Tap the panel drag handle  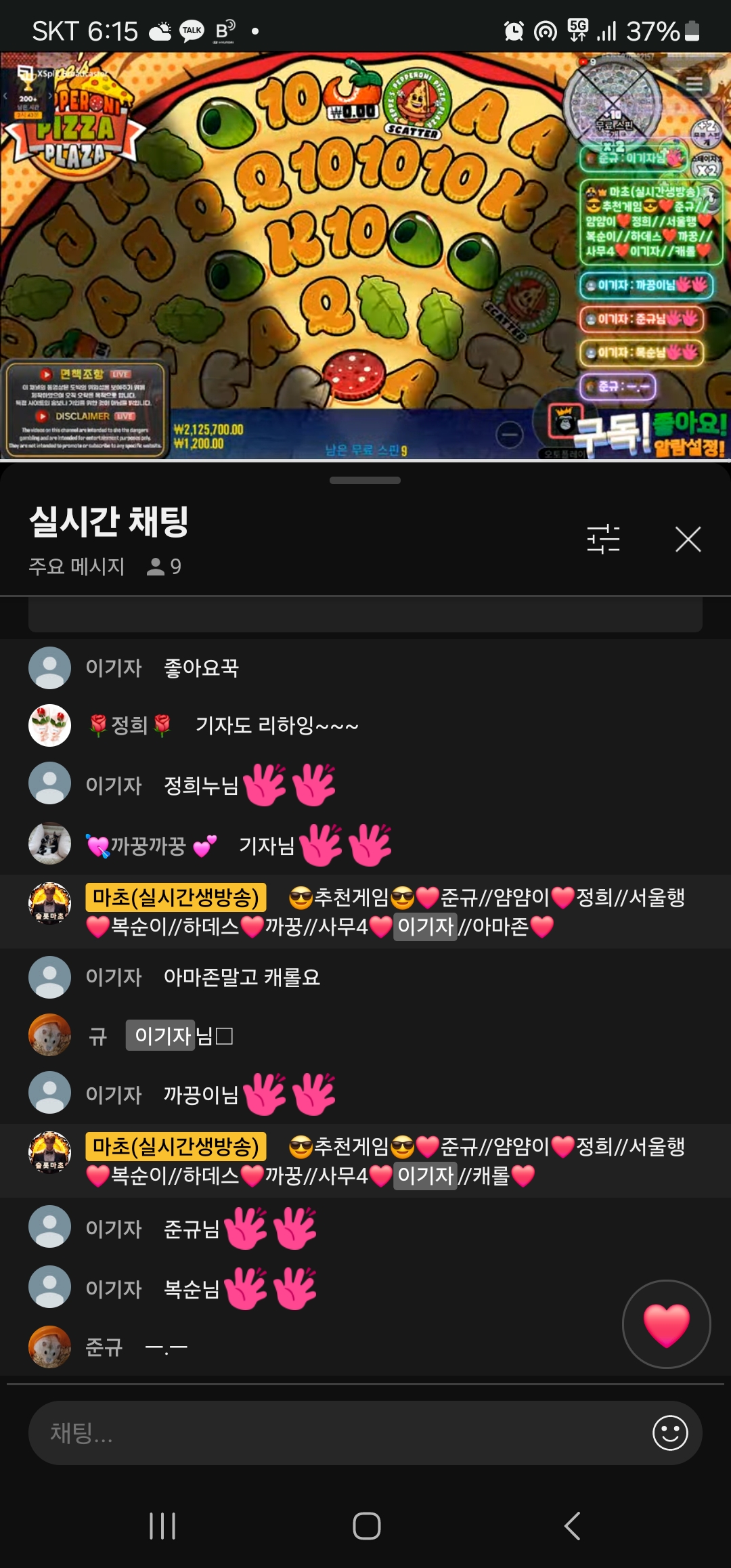pyautogui.click(x=365, y=481)
